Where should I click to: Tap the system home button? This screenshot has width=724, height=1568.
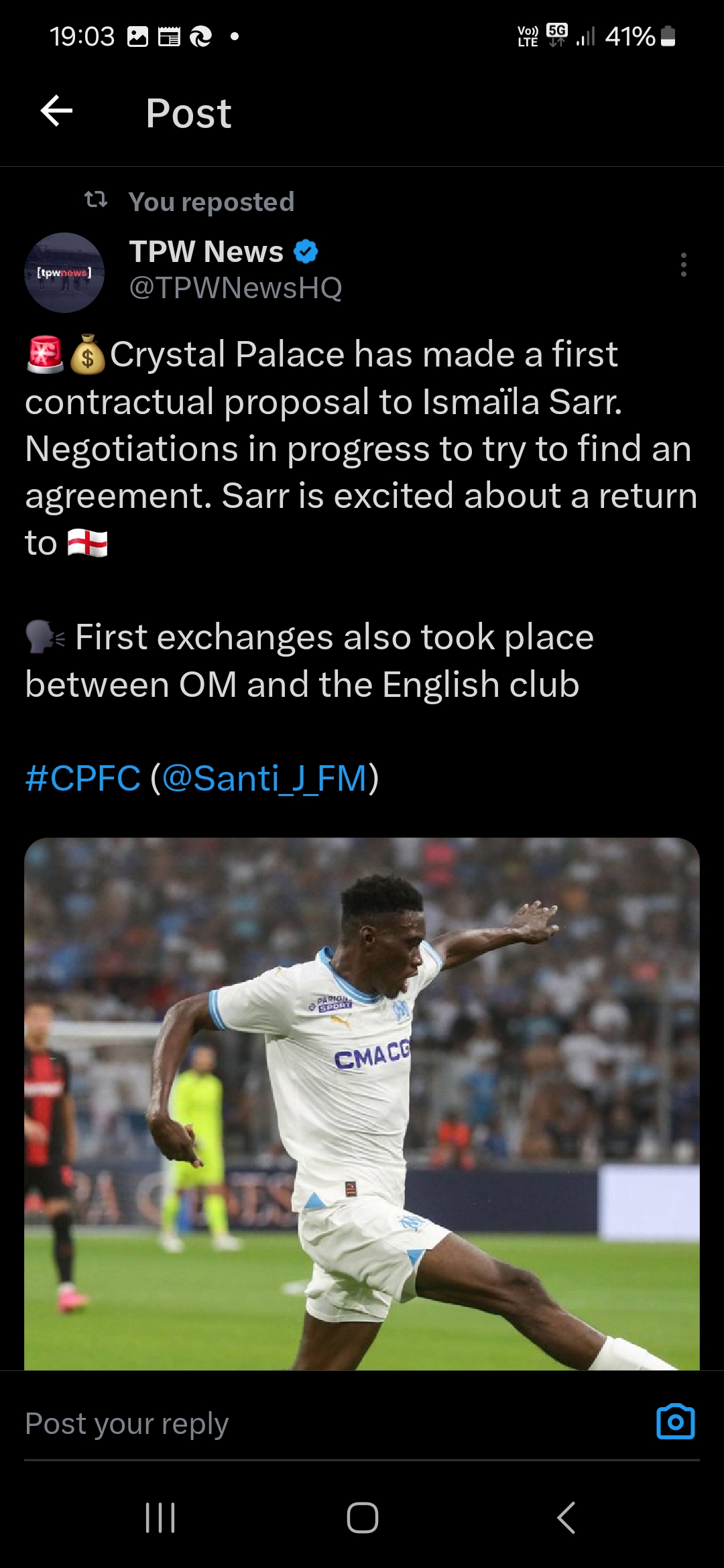pos(362,1518)
